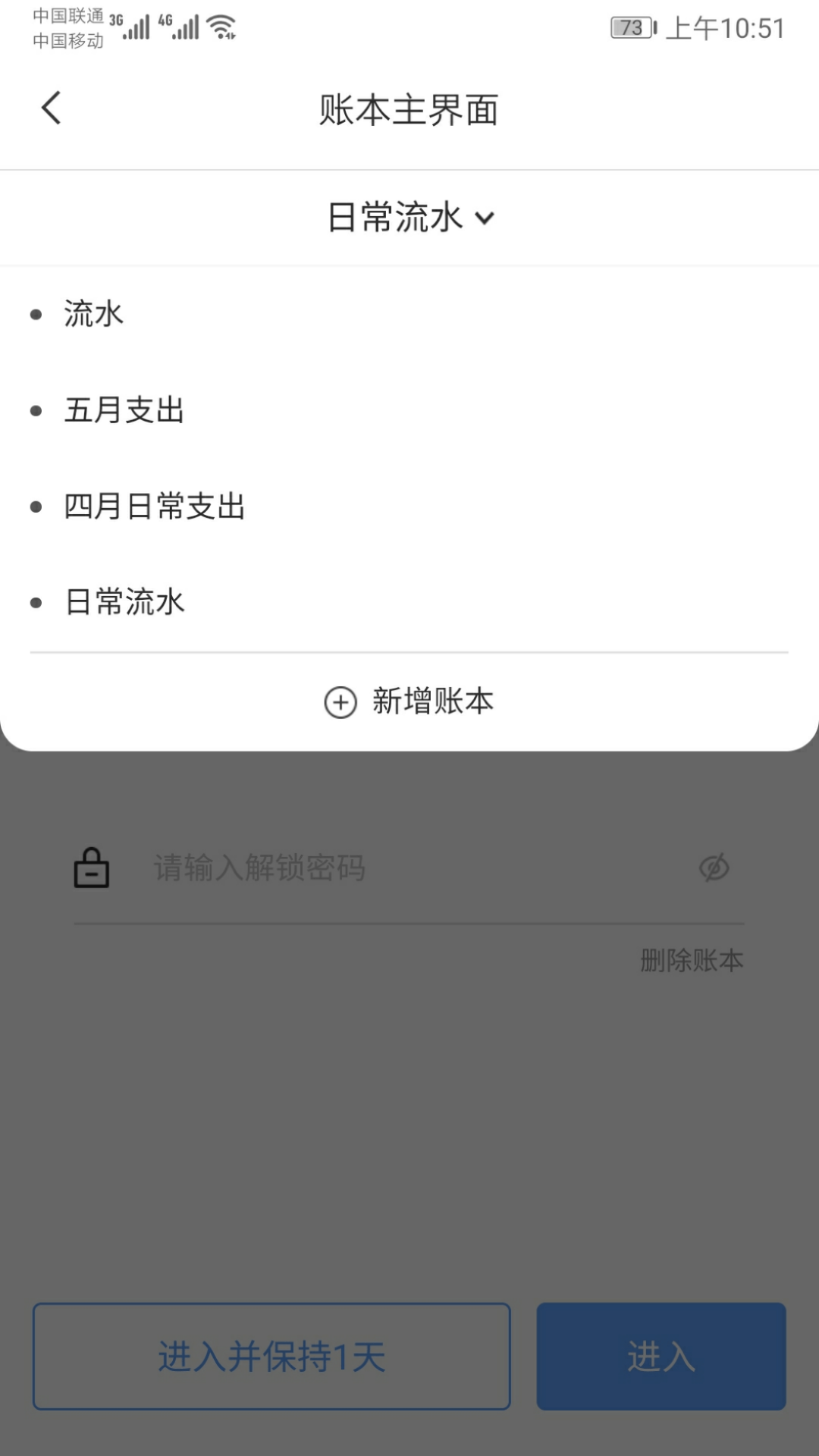Go back using the top-left arrow
This screenshot has height=1456, width=819.
[x=51, y=108]
